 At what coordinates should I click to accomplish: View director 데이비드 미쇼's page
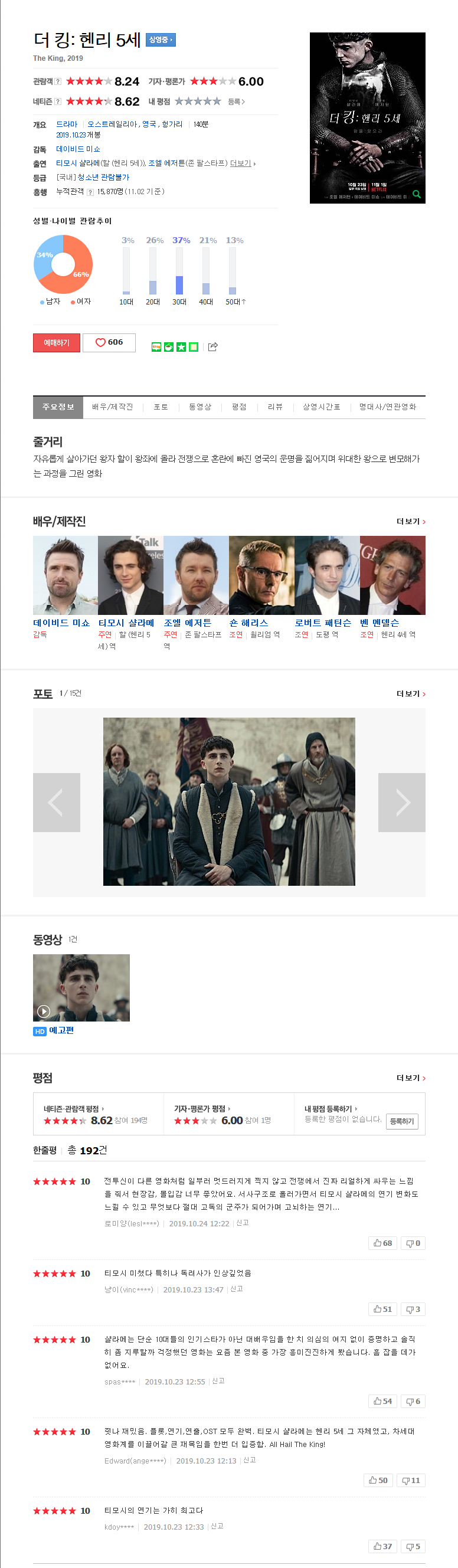(61, 623)
